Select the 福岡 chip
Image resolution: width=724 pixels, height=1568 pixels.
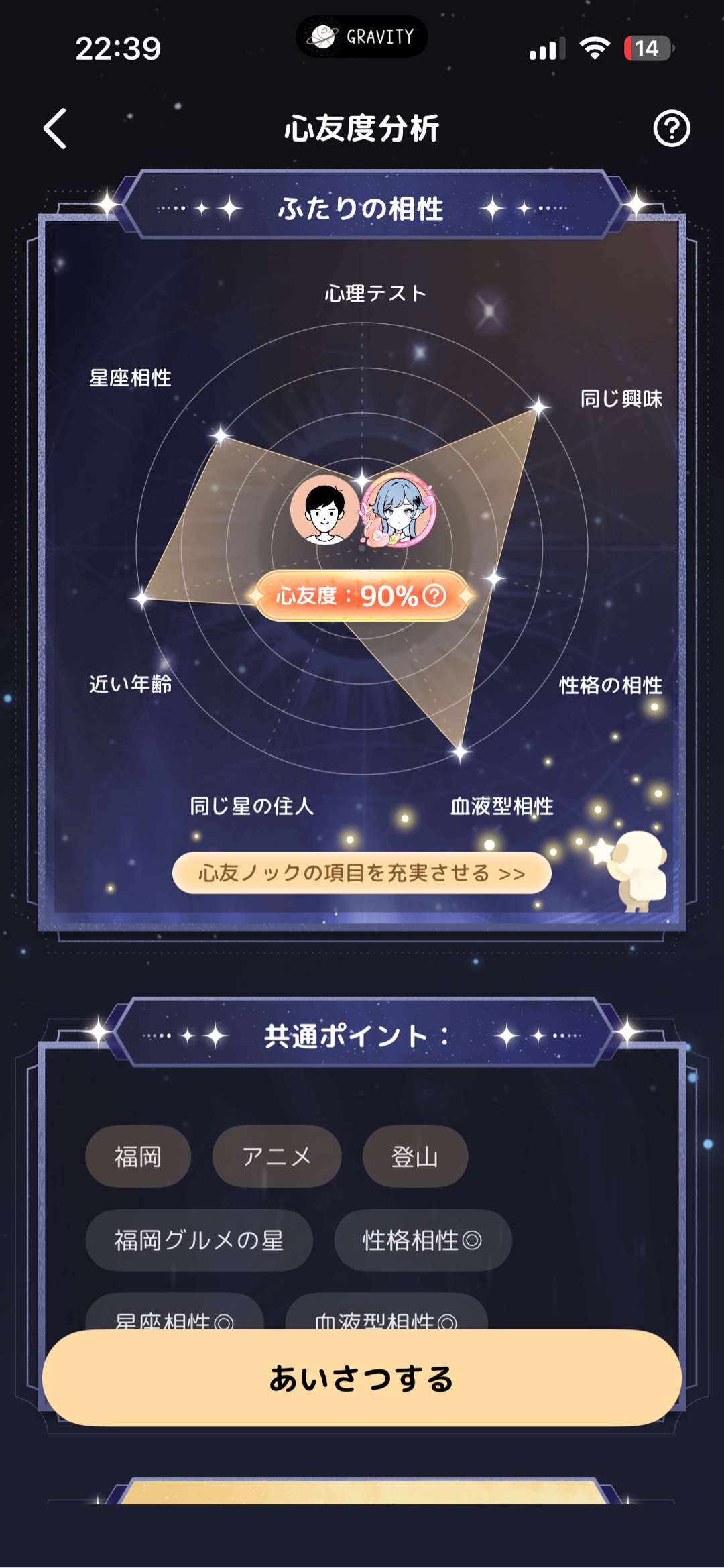point(138,1157)
